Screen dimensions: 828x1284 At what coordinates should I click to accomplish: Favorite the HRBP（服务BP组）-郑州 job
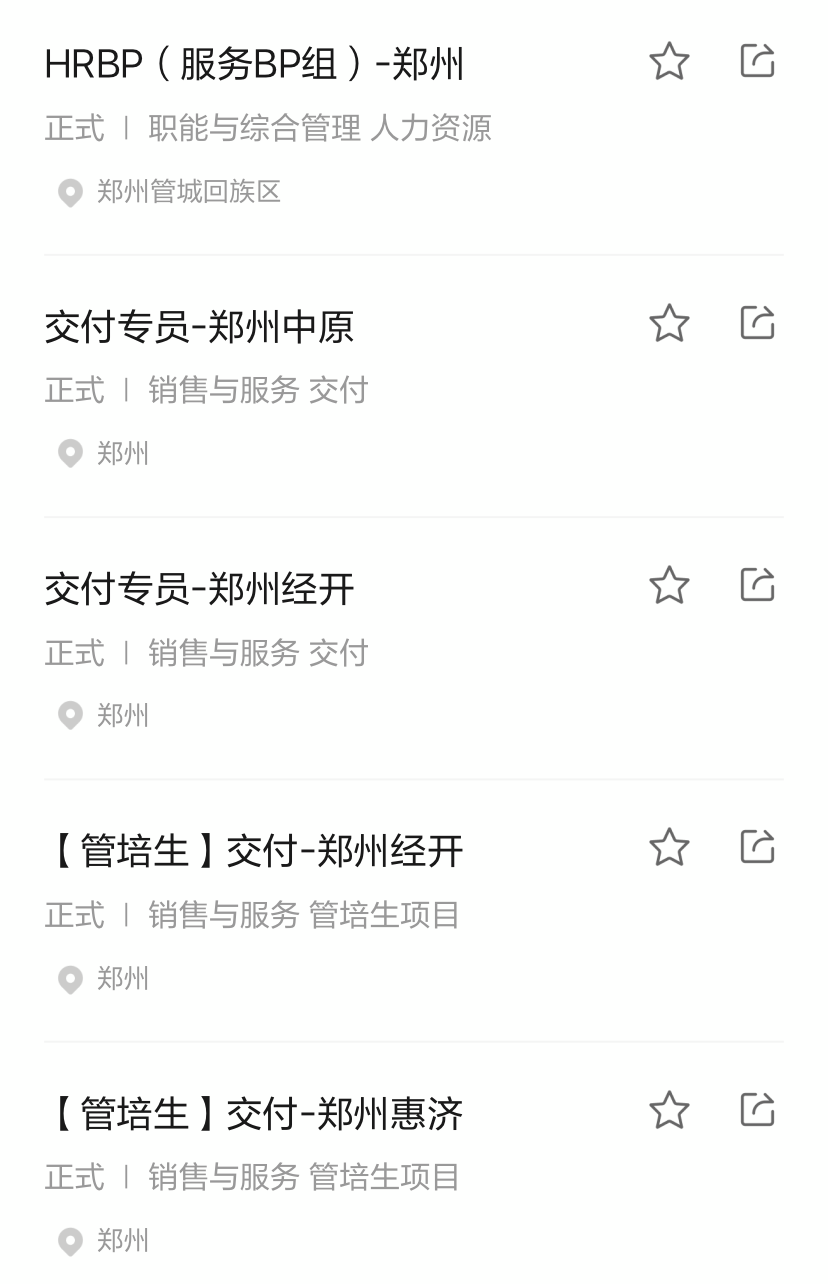coord(669,62)
